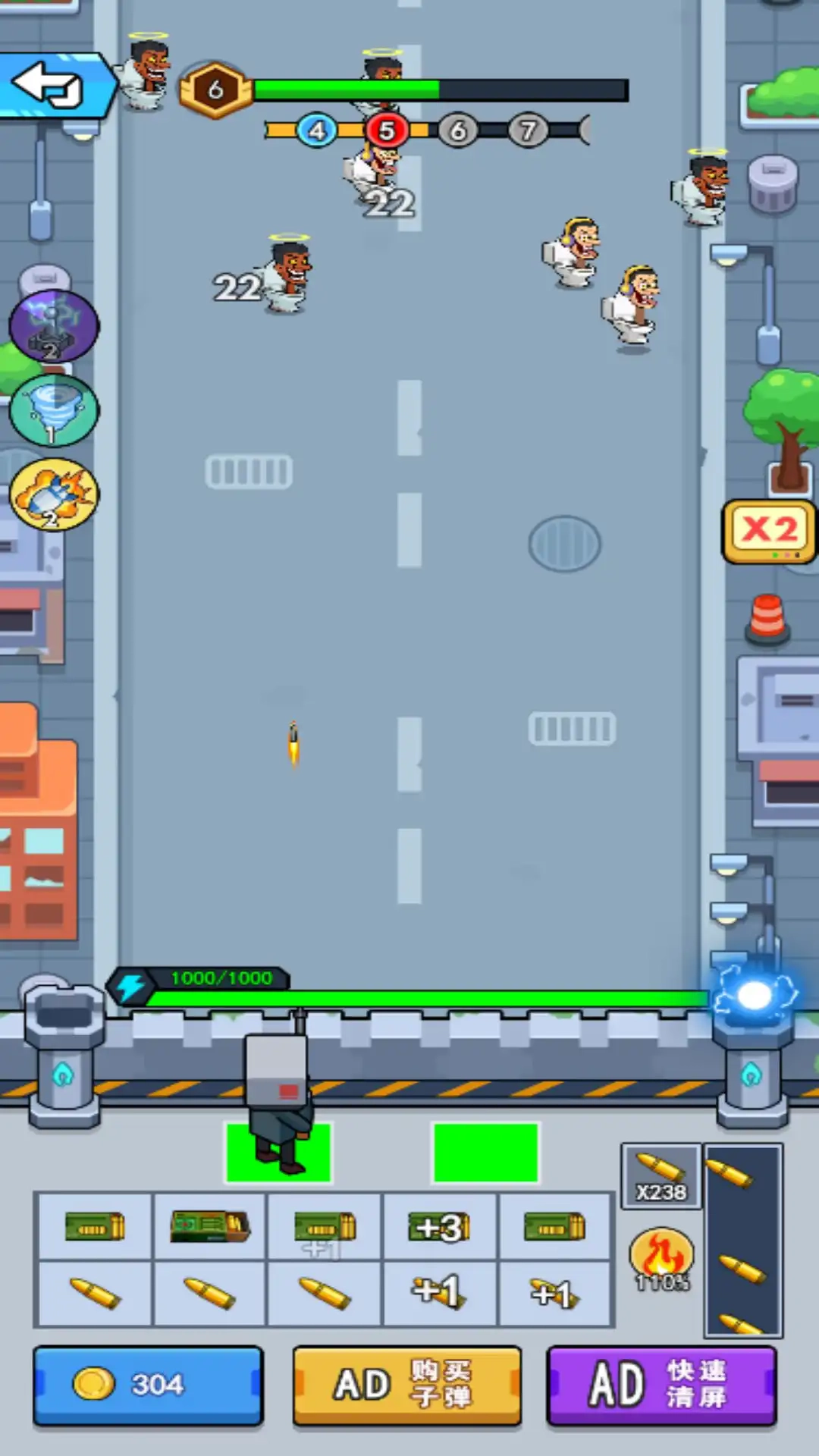Watch AD to quickly clear screen
The width and height of the screenshot is (819, 1456).
coord(661,1385)
